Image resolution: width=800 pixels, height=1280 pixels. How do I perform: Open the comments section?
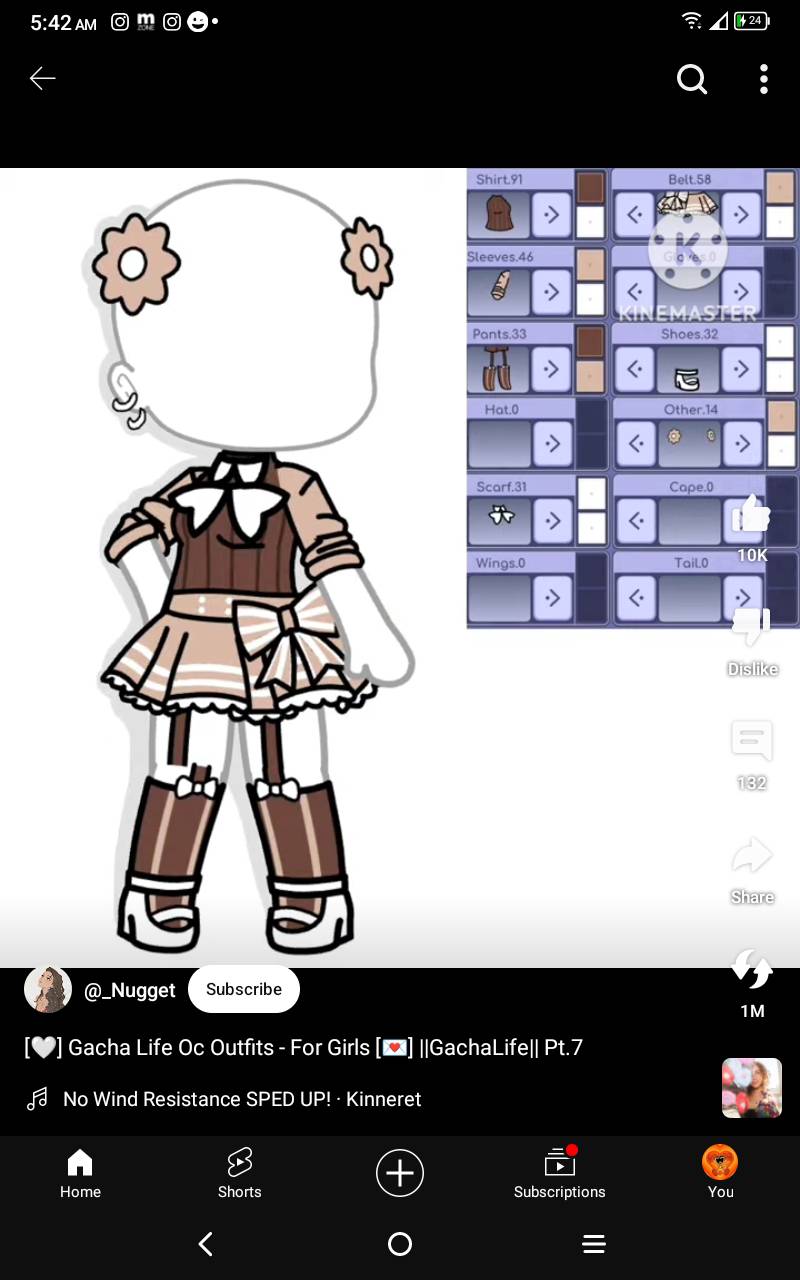tap(752, 744)
